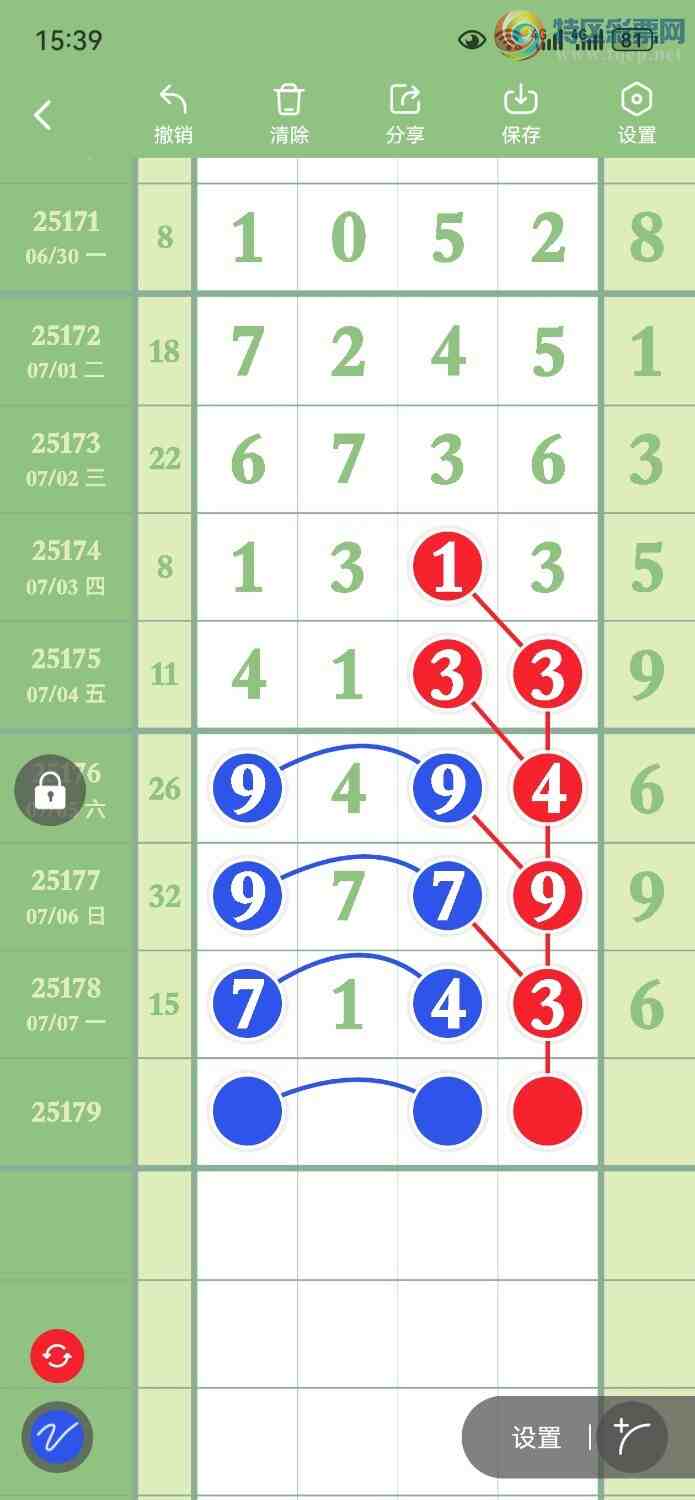Save the chart with 保存
Image resolution: width=695 pixels, height=1500 pixels.
(521, 114)
